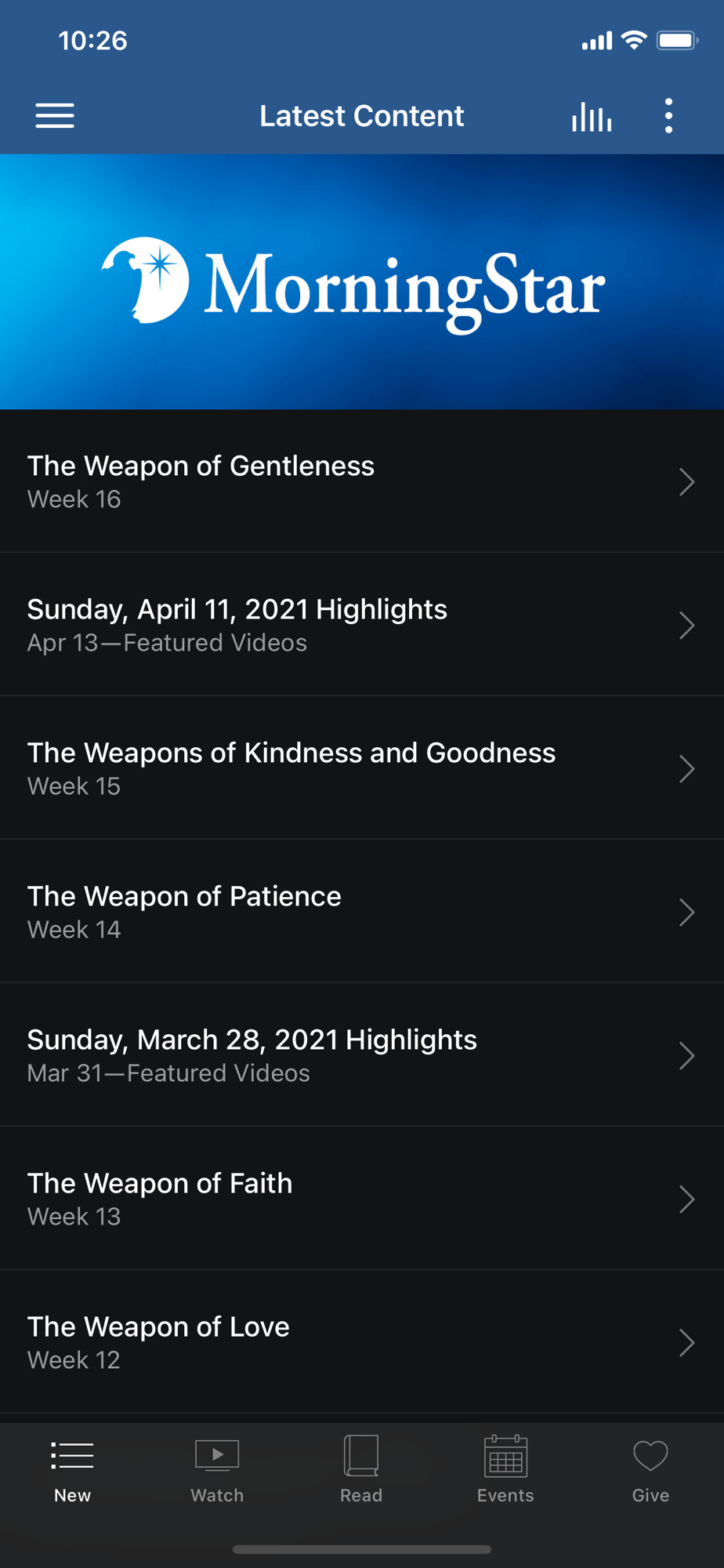Go to the Events tab

coord(505,1471)
